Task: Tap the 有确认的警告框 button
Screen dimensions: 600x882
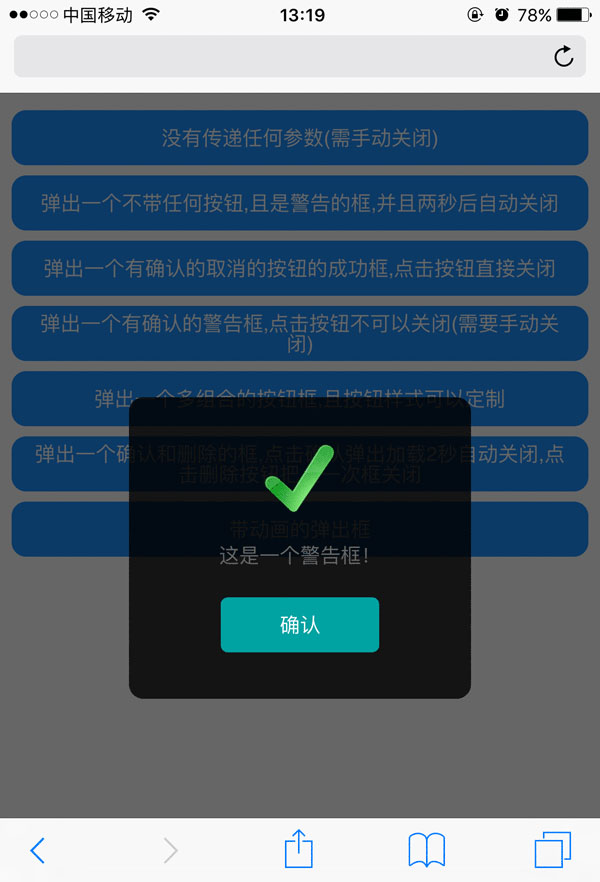Action: 299,333
